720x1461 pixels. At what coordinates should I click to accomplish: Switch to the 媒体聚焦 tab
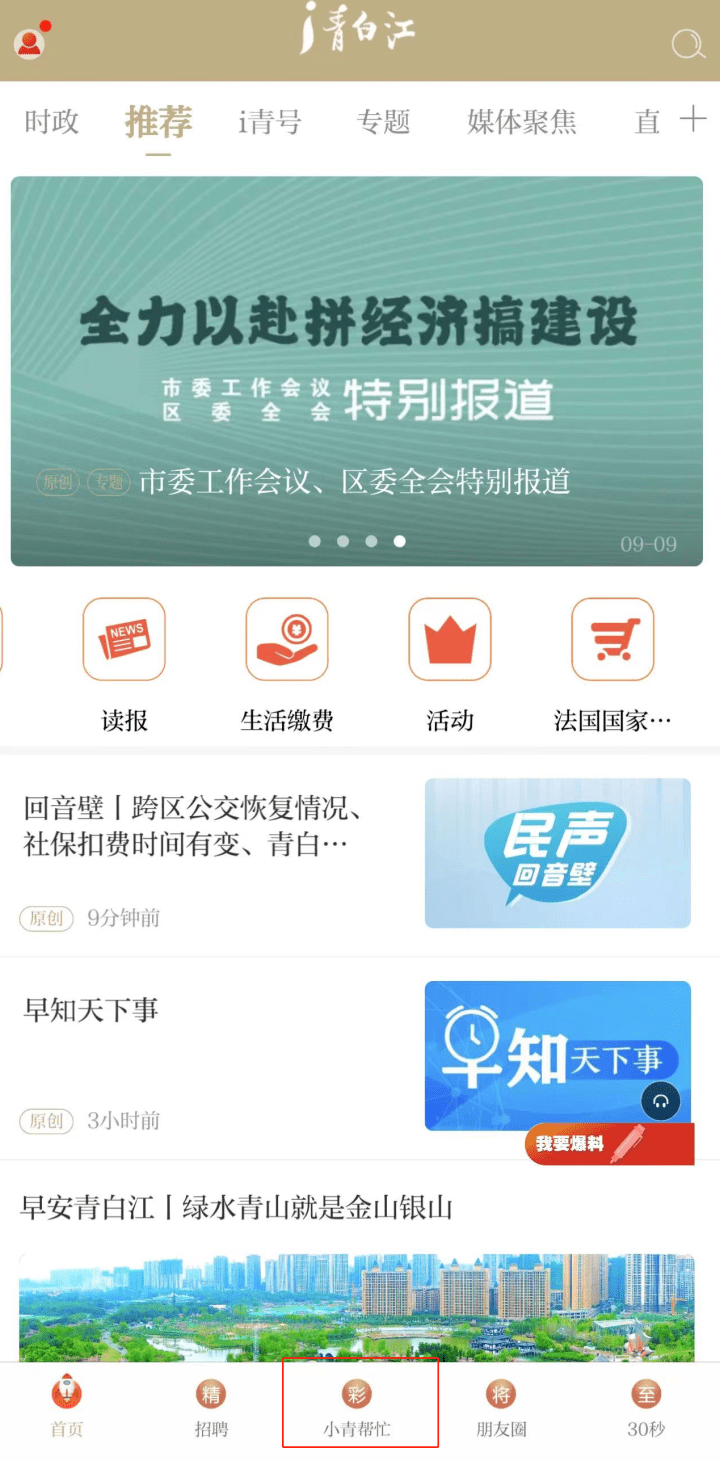(x=522, y=122)
